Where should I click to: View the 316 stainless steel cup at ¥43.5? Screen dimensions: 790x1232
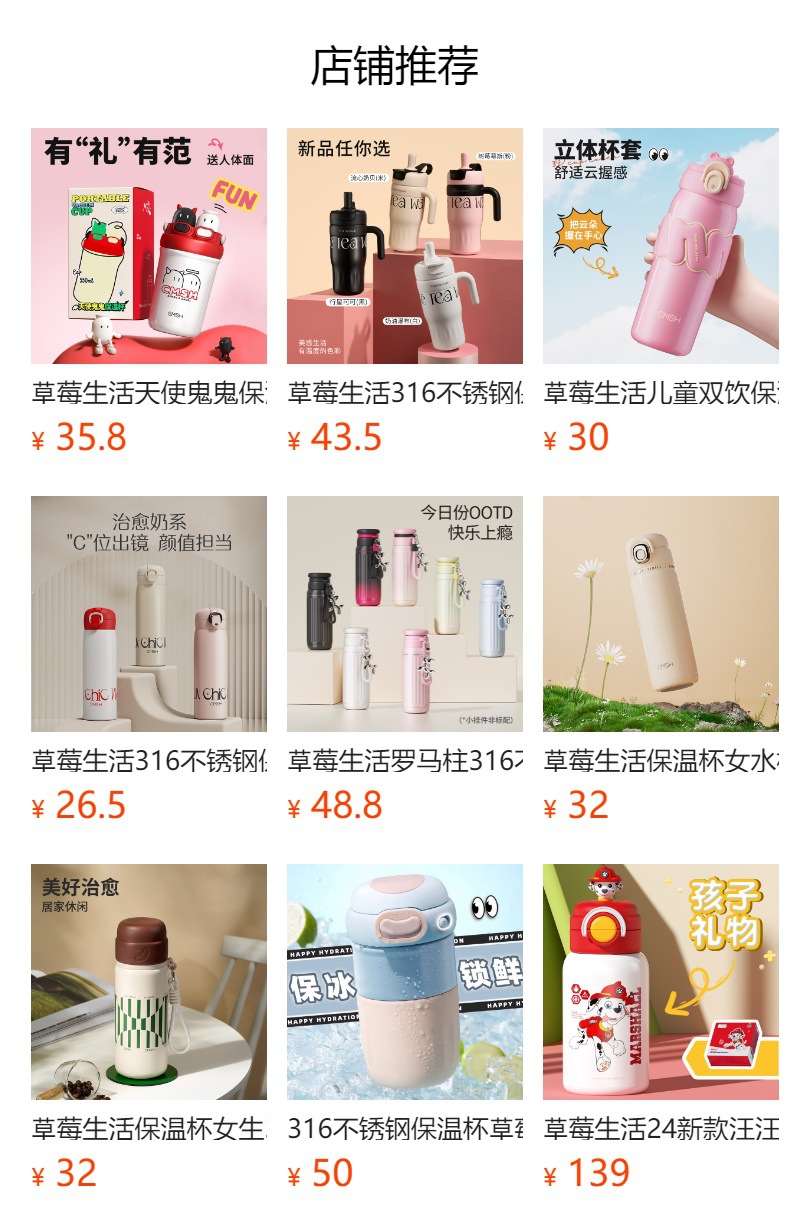coord(404,246)
